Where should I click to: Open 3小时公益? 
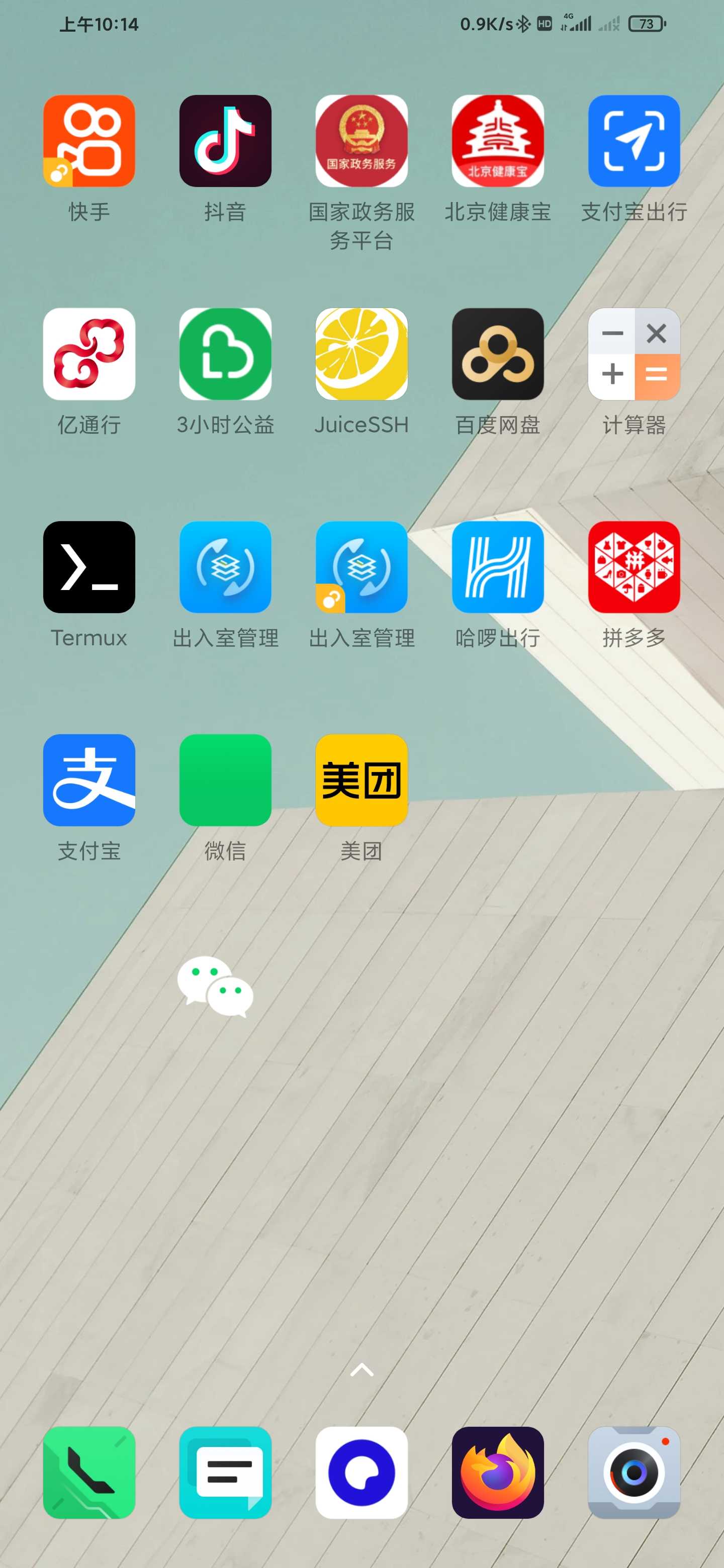click(x=225, y=354)
